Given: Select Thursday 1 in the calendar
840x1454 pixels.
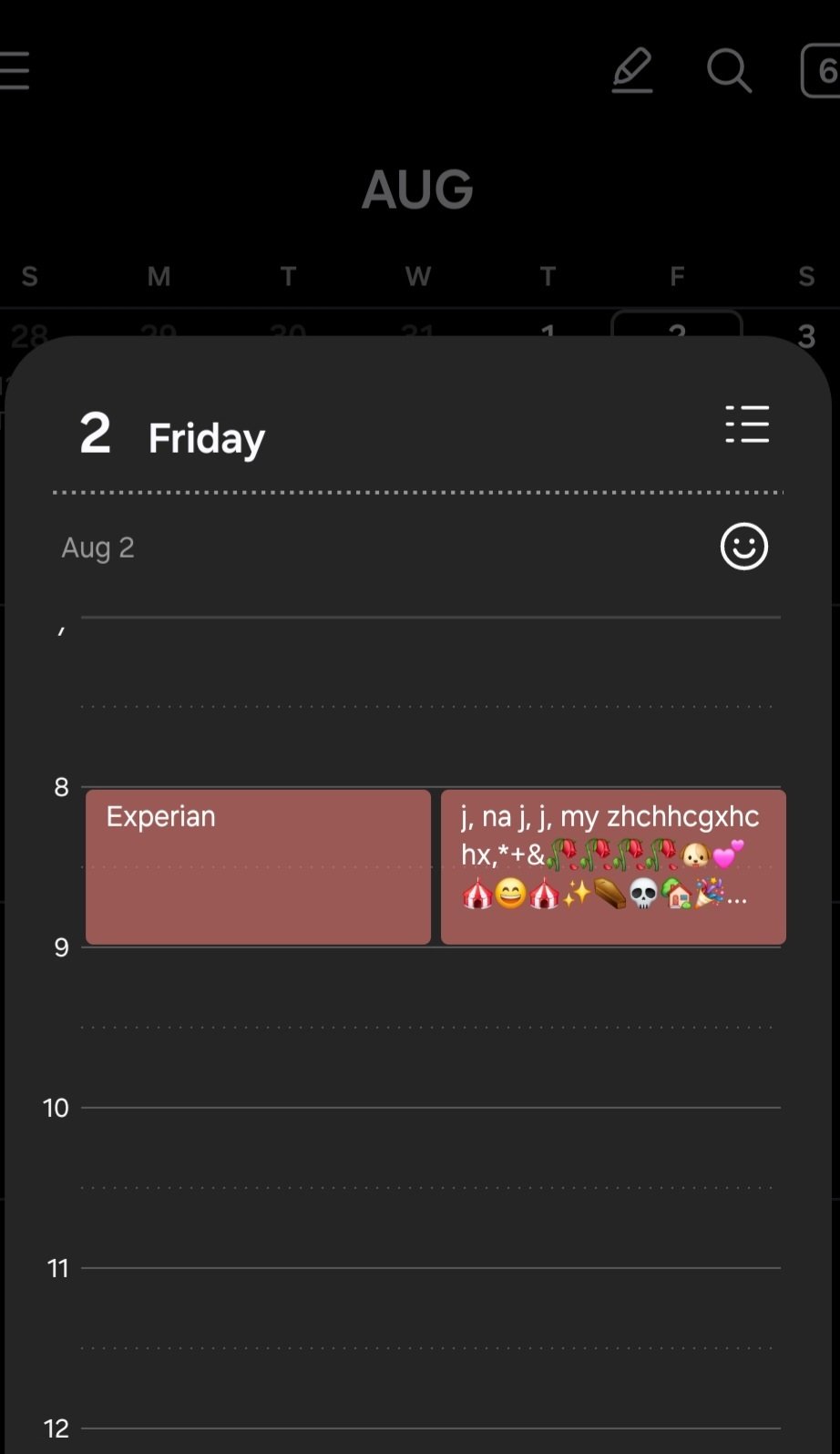Looking at the screenshot, I should (548, 330).
